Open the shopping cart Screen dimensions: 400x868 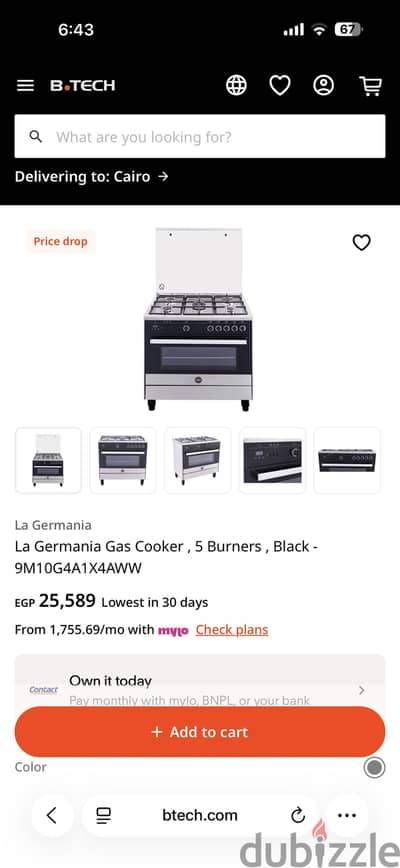[370, 86]
